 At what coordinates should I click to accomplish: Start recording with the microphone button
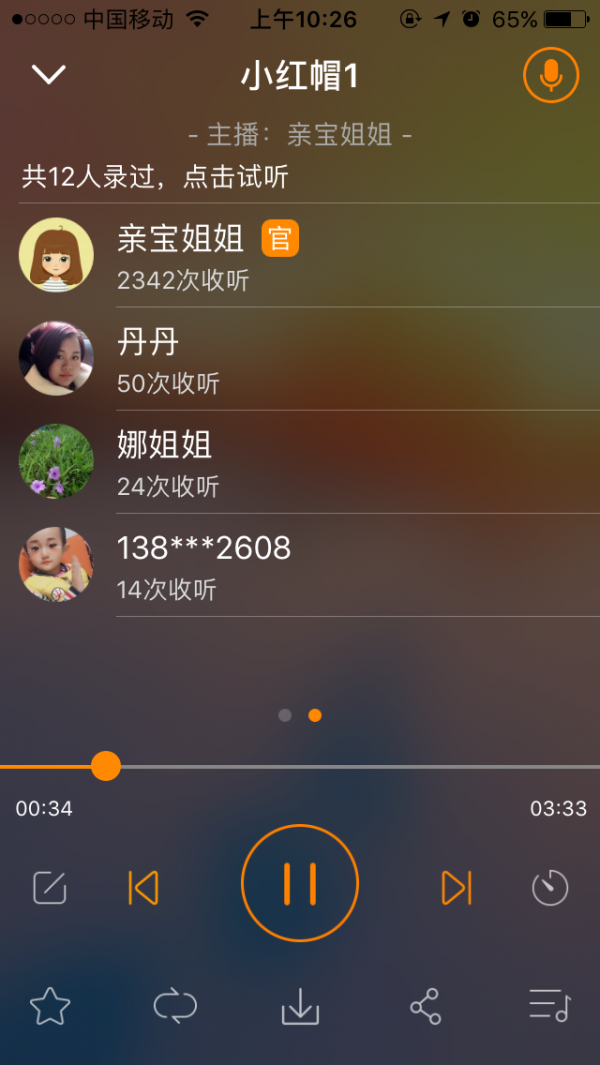click(551, 75)
